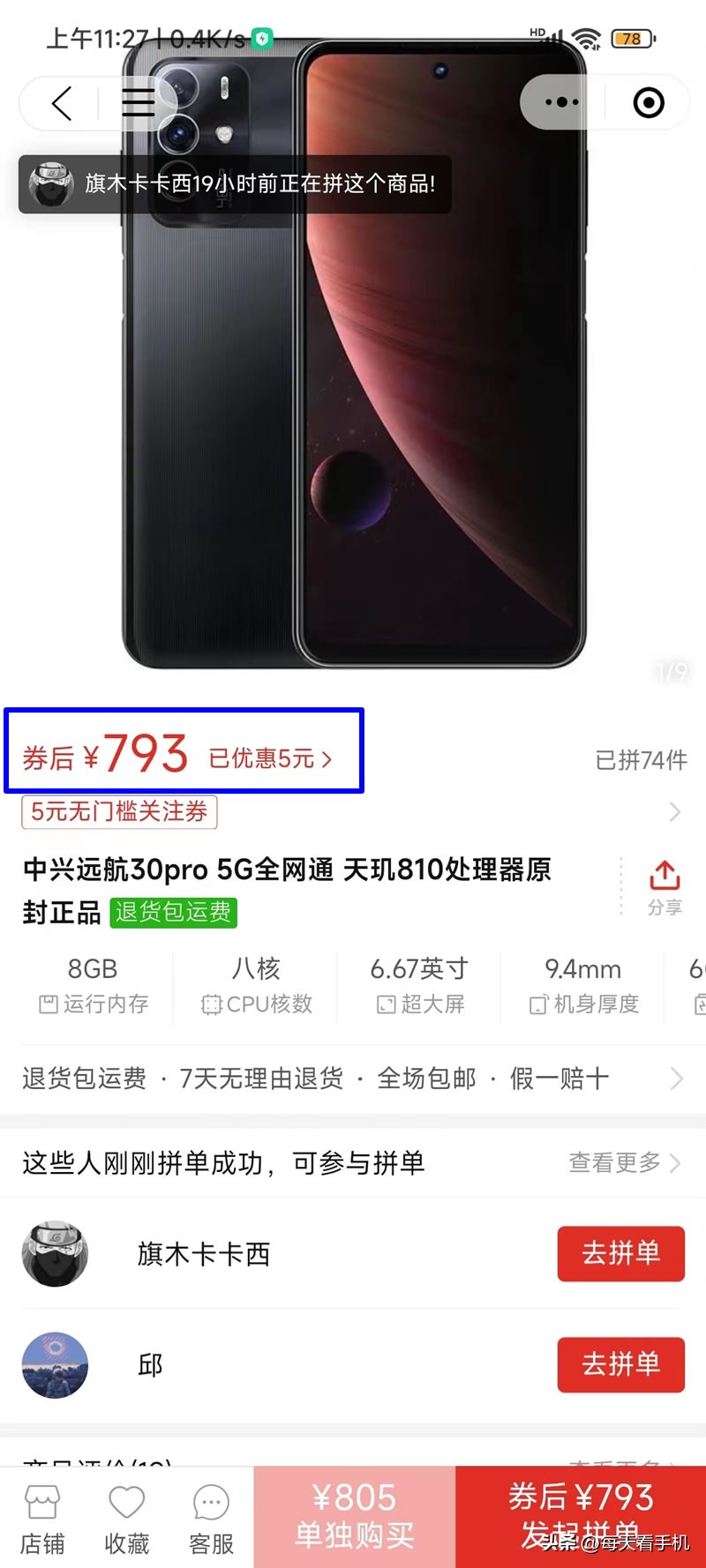The height and width of the screenshot is (1568, 706).
Task: Expand the 退货包运费 service guarantees row
Action: (x=676, y=1078)
